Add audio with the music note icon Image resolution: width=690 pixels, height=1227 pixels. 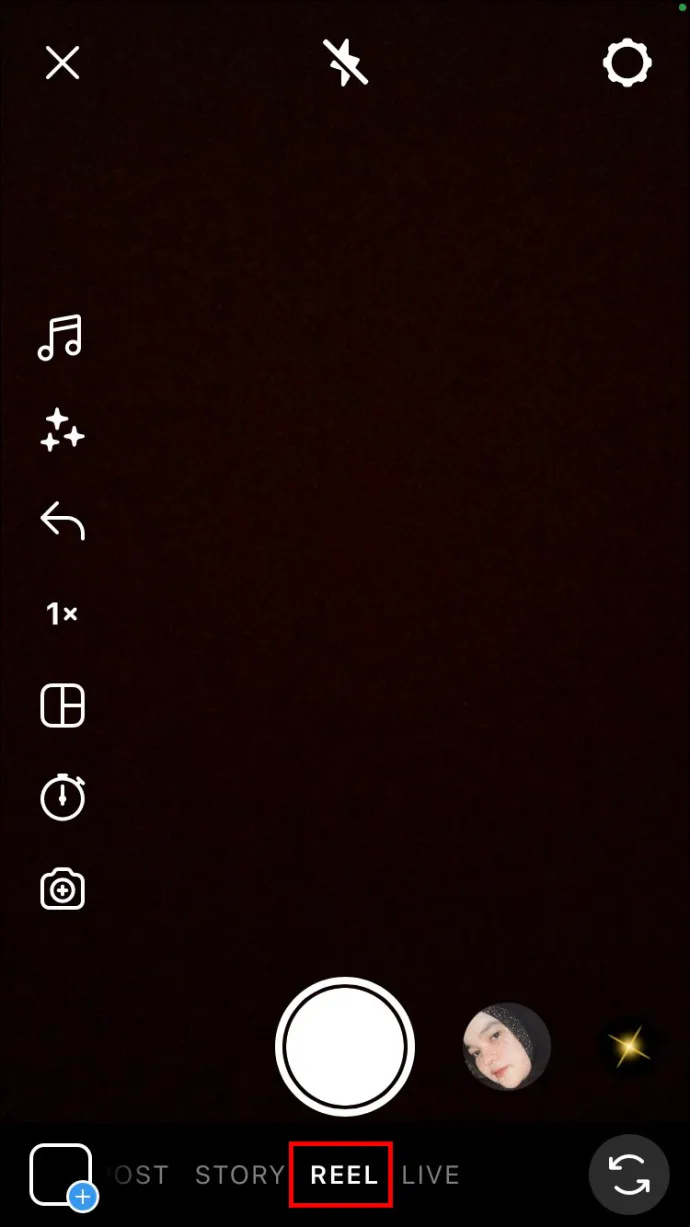coord(61,338)
